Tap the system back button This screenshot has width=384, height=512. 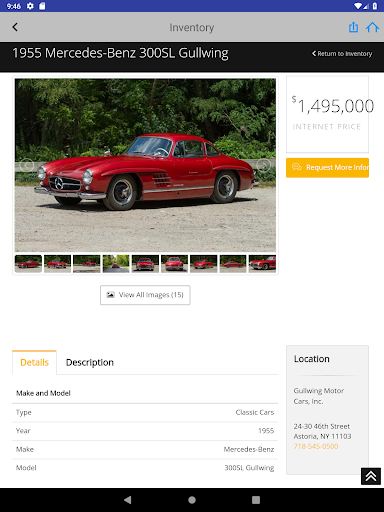128,500
